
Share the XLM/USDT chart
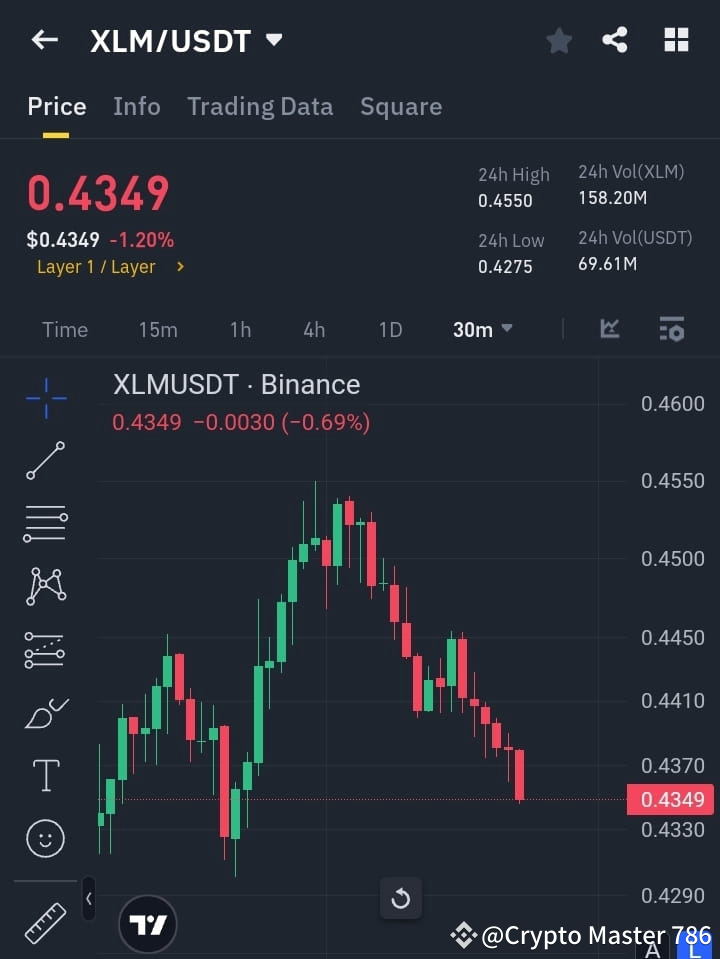point(615,40)
